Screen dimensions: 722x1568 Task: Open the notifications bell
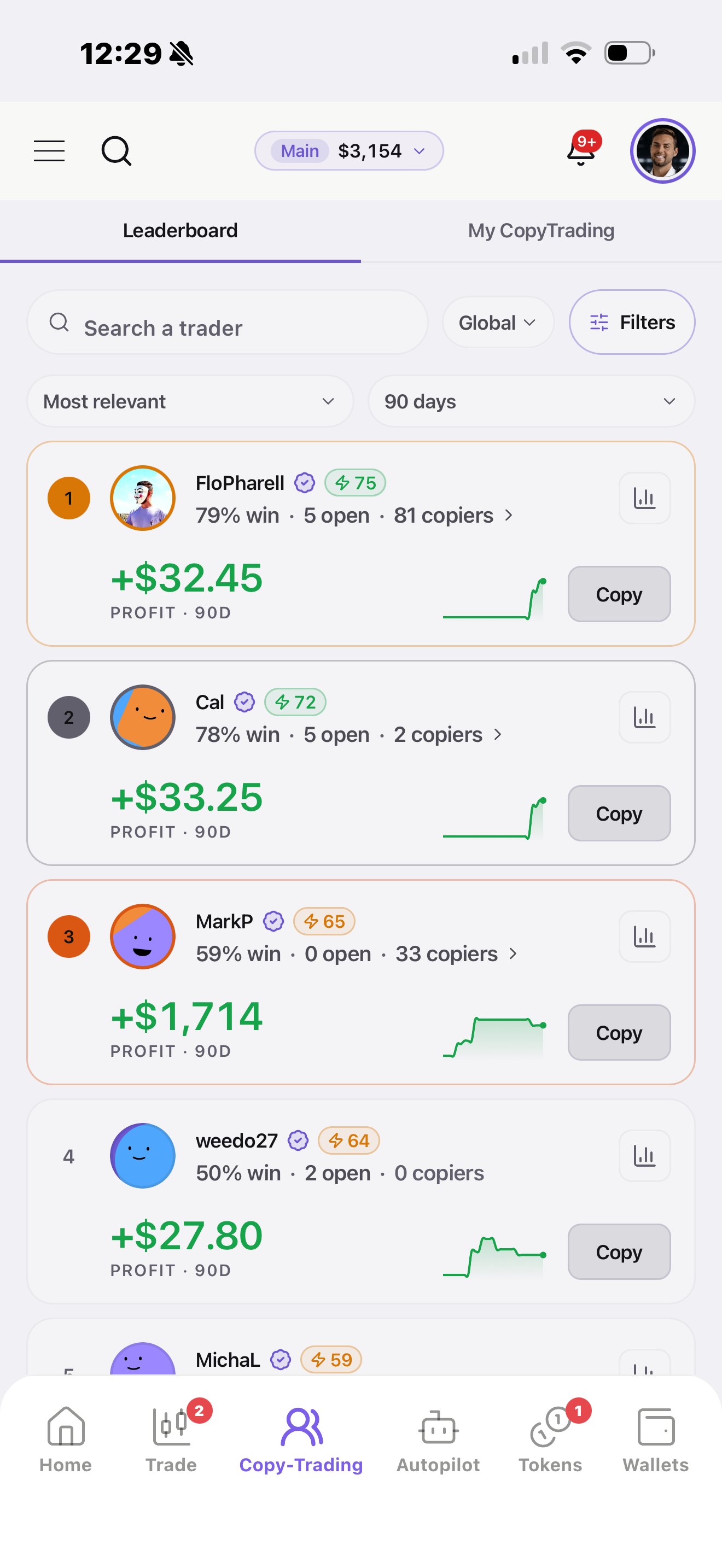(581, 150)
